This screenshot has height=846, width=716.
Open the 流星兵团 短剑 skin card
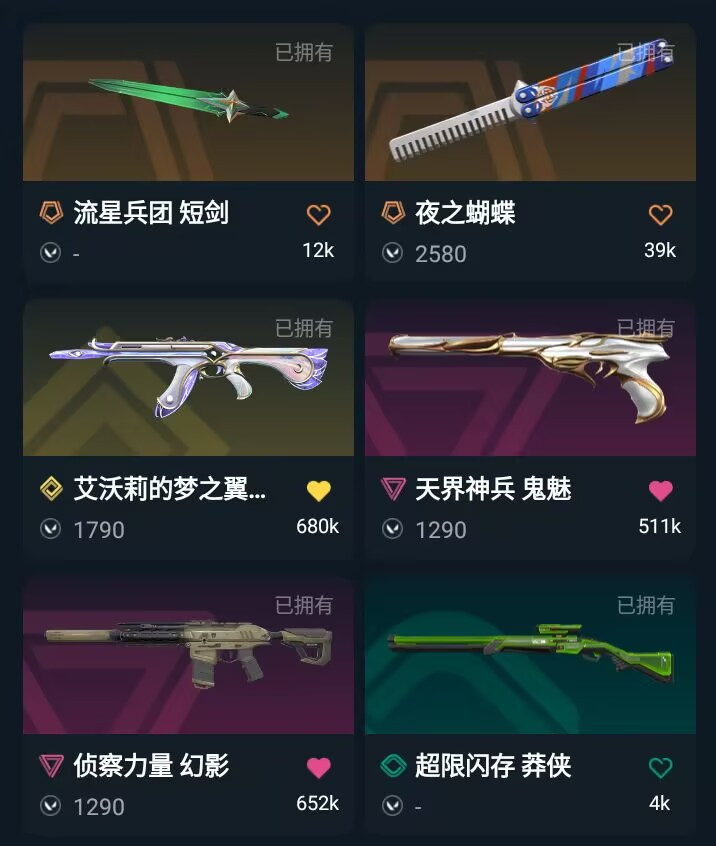click(x=188, y=108)
